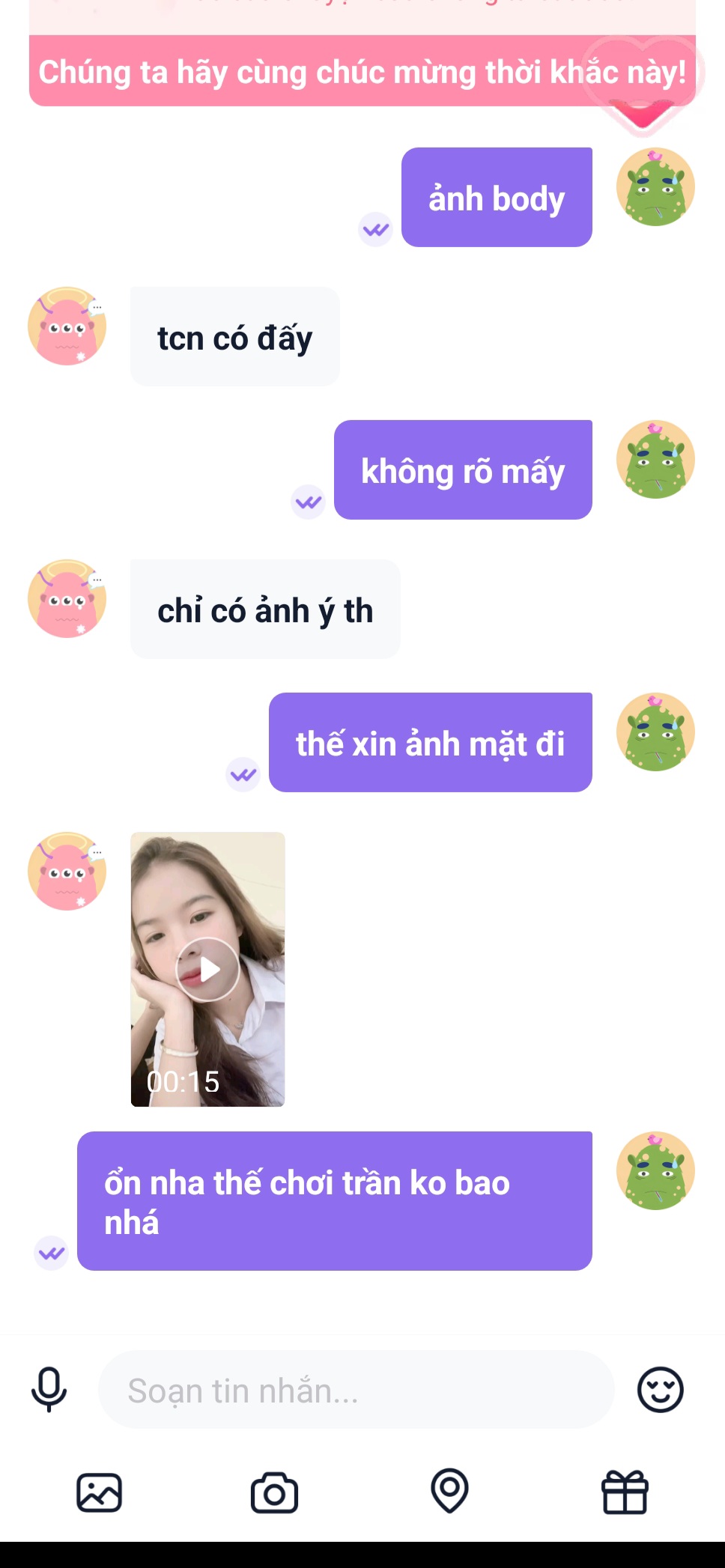This screenshot has width=725, height=1568.
Task: Play the 00:15 video message
Action: point(207,969)
